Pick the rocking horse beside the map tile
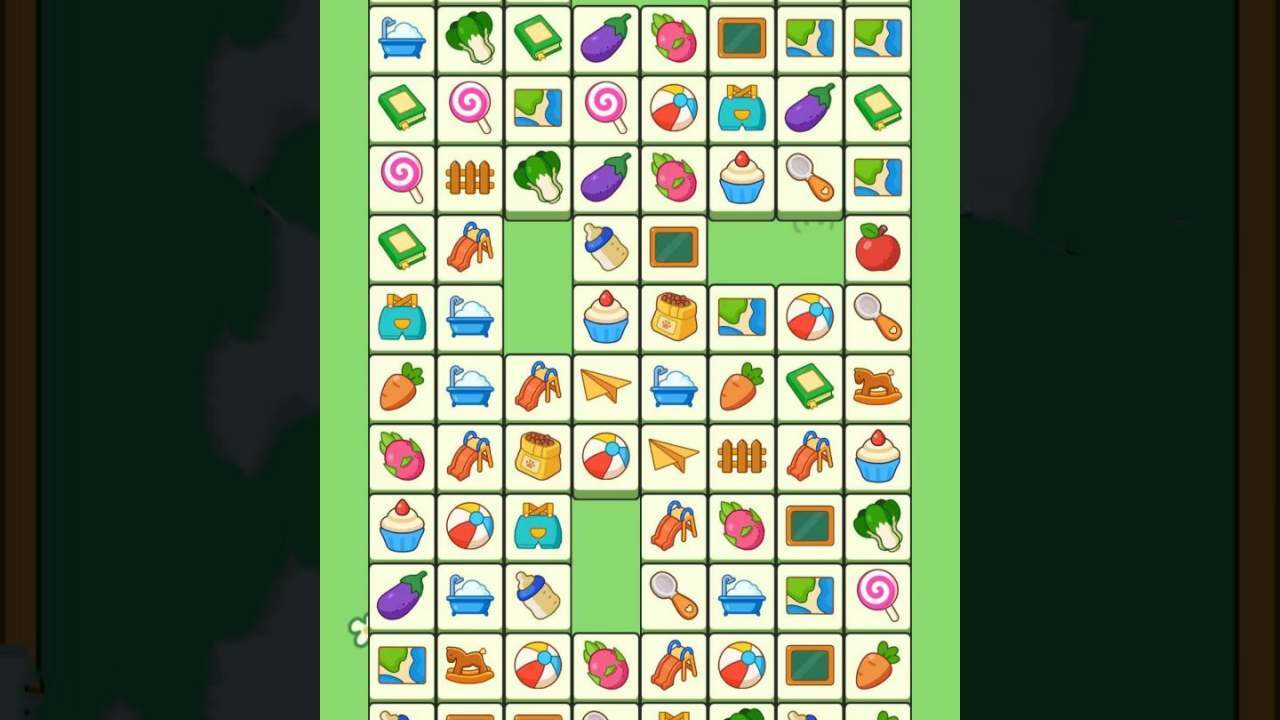The height and width of the screenshot is (720, 1280). coord(469,665)
